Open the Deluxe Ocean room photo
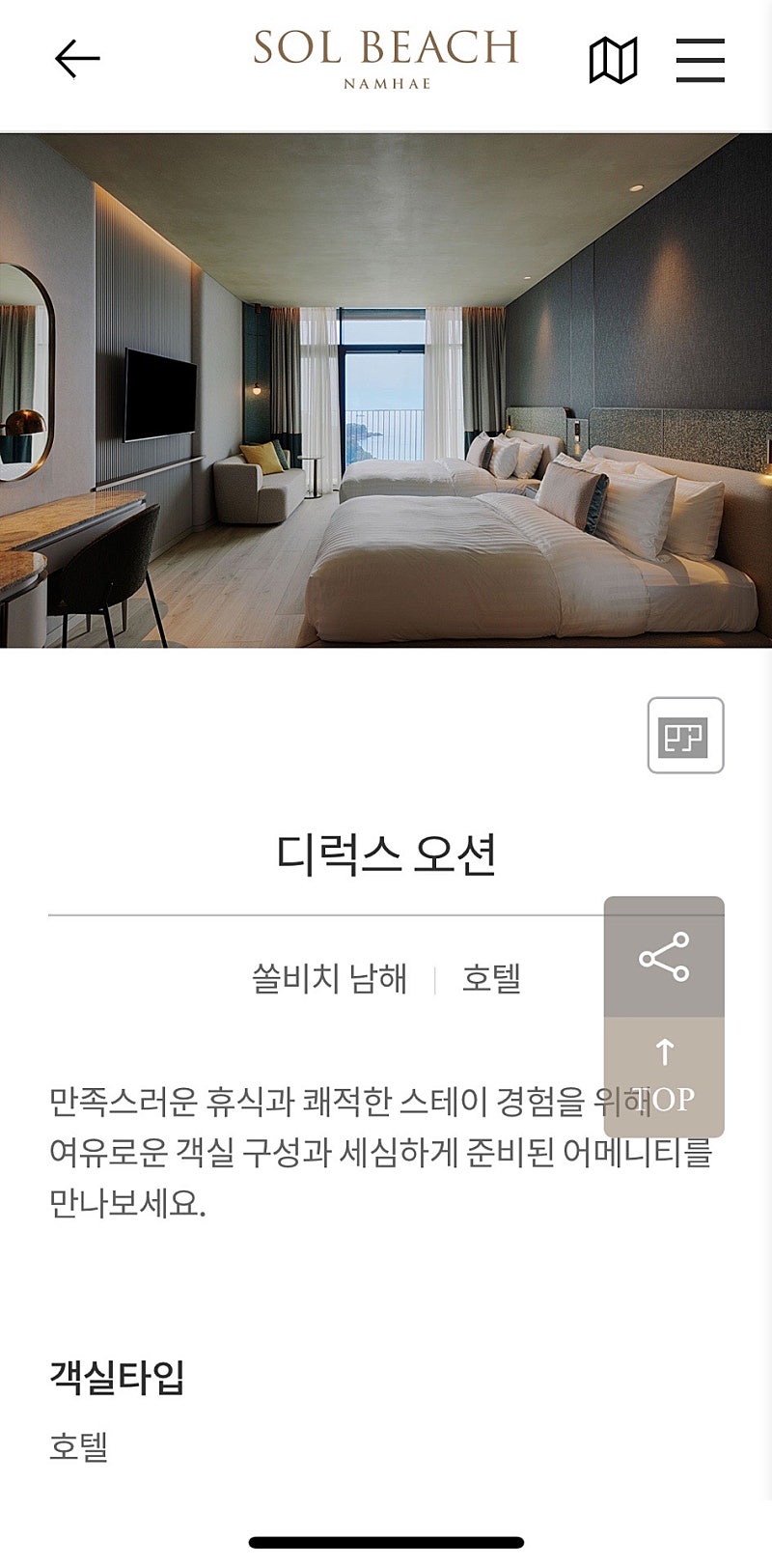The height and width of the screenshot is (1568, 772). [386, 390]
